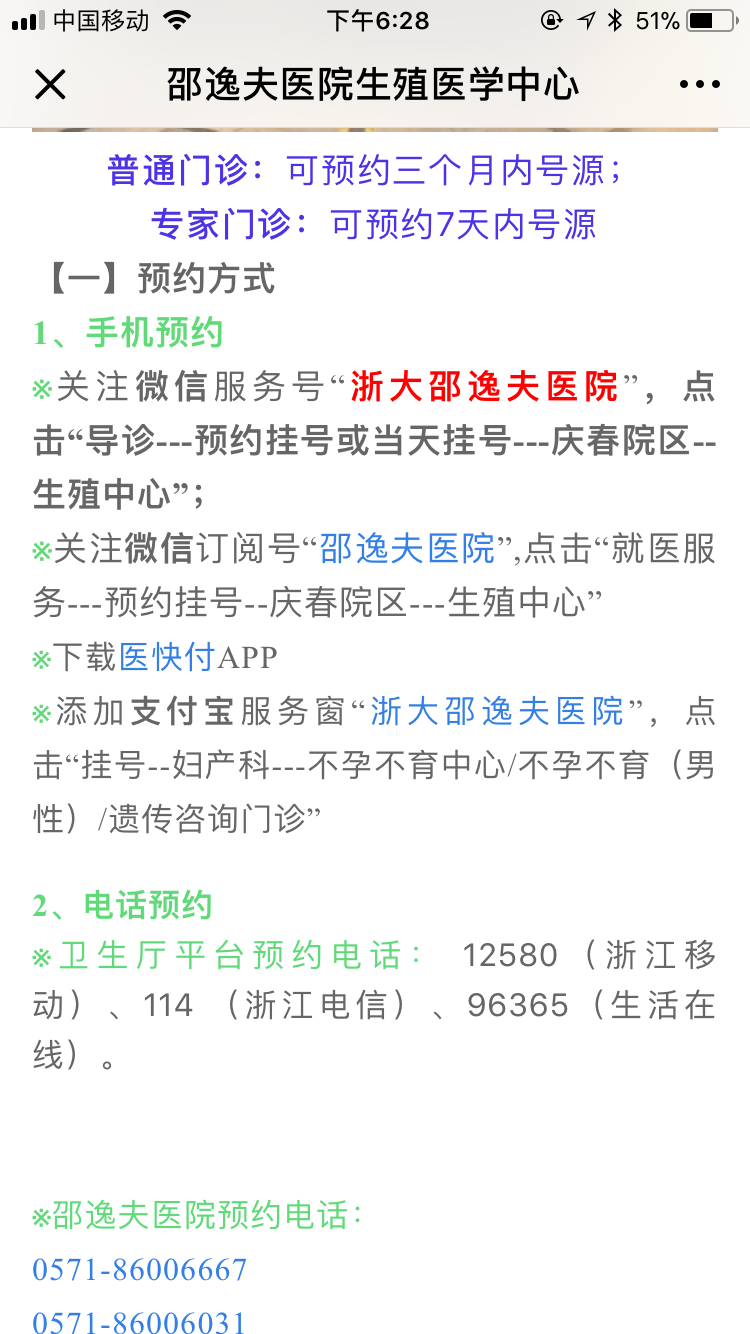The width and height of the screenshot is (750, 1334).
Task: Tap the X icon to close the article
Action: pos(49,84)
